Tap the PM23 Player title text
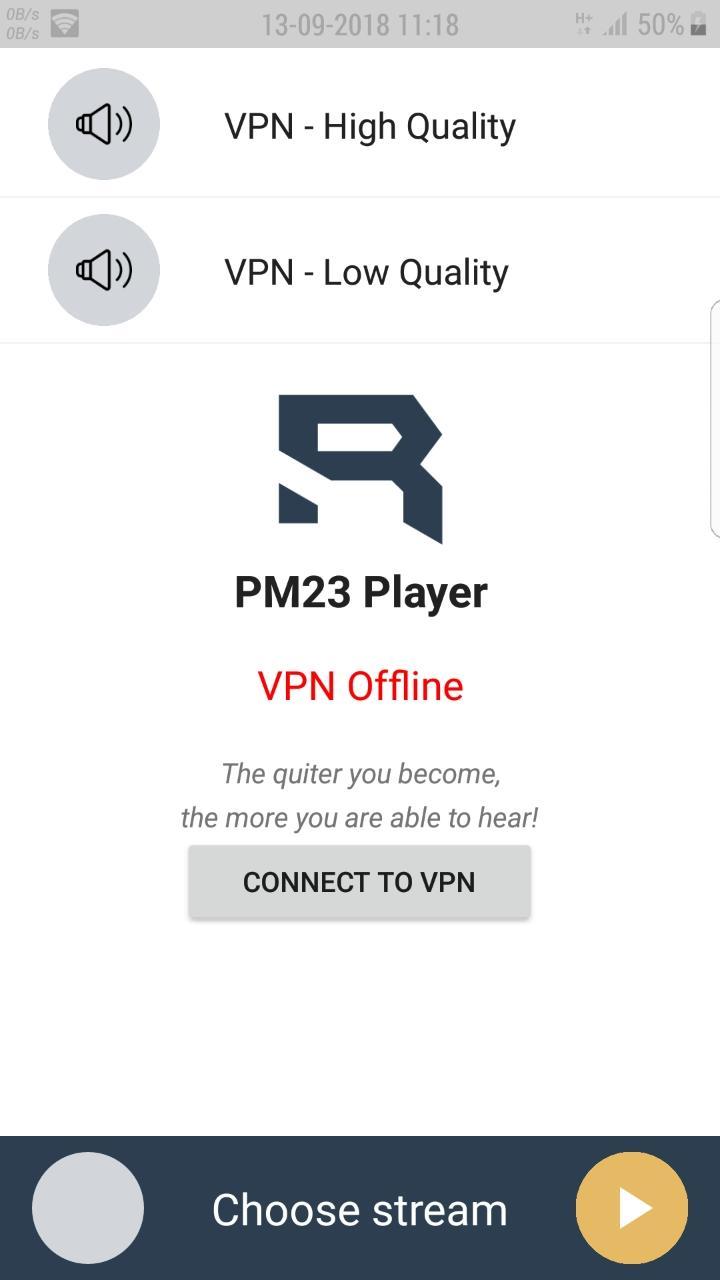This screenshot has width=720, height=1280. point(360,591)
